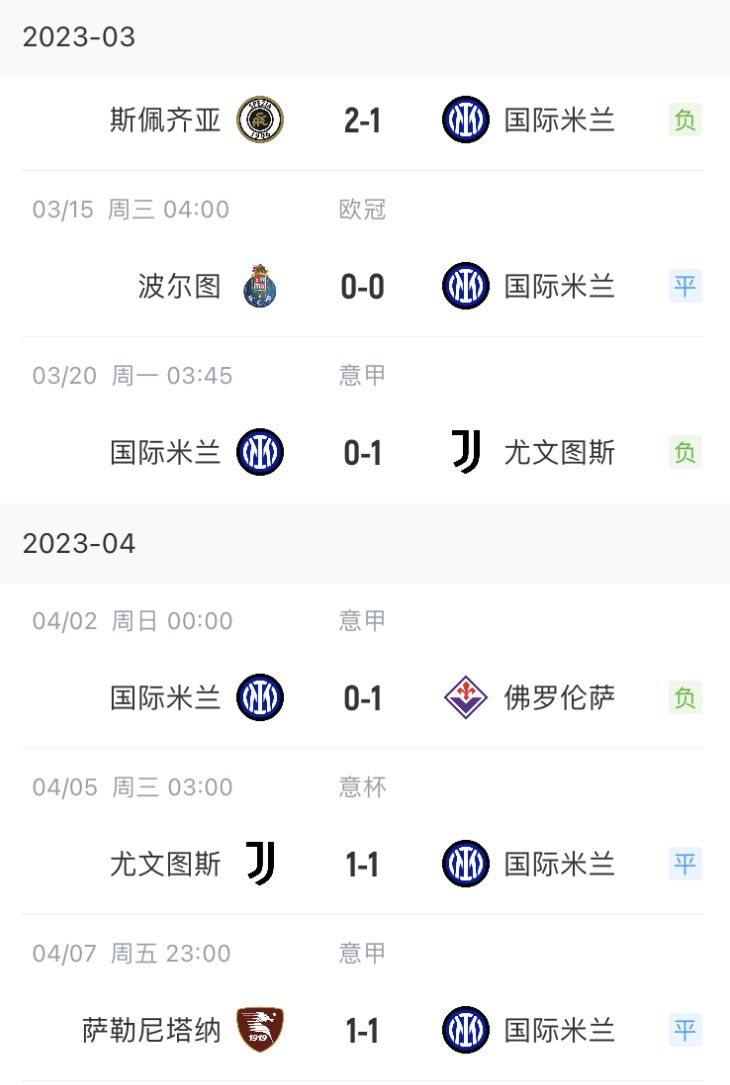Open the 04/05 意杯 尤文图斯 vs 国际米兰 match
The width and height of the screenshot is (730, 1085).
(x=362, y=864)
